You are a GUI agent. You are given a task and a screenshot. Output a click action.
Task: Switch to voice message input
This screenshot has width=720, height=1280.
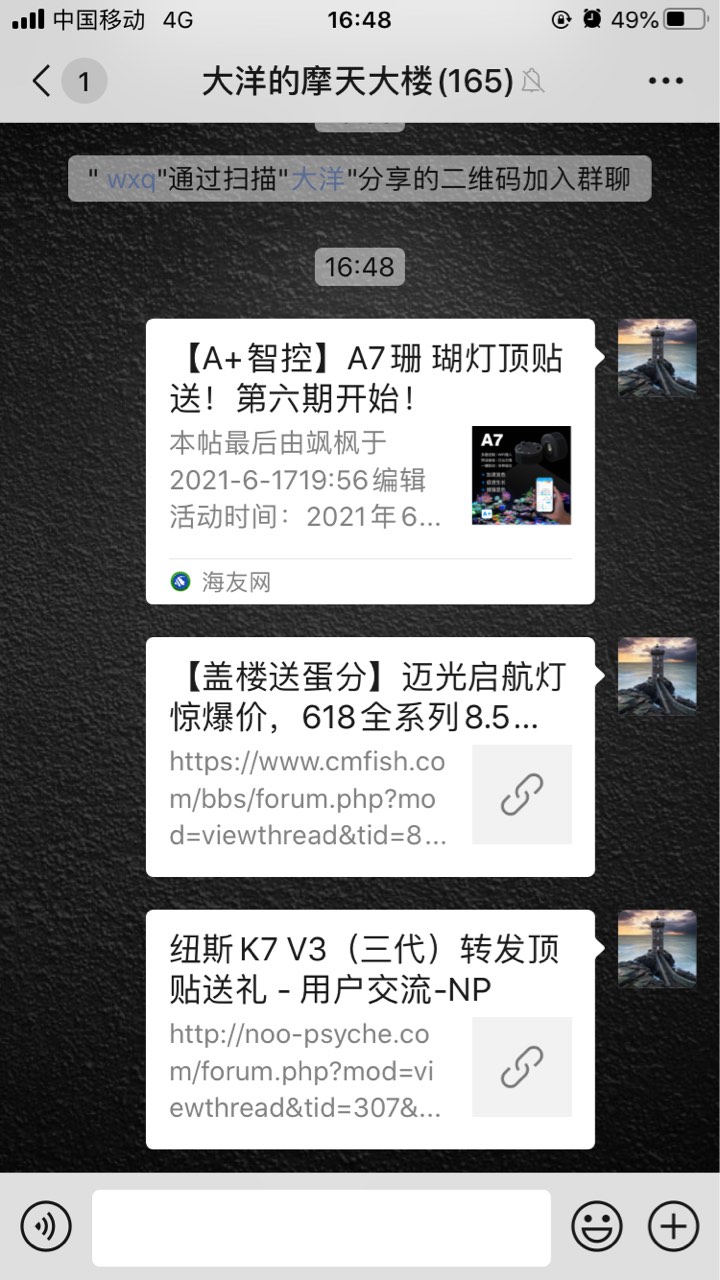pyautogui.click(x=46, y=1226)
